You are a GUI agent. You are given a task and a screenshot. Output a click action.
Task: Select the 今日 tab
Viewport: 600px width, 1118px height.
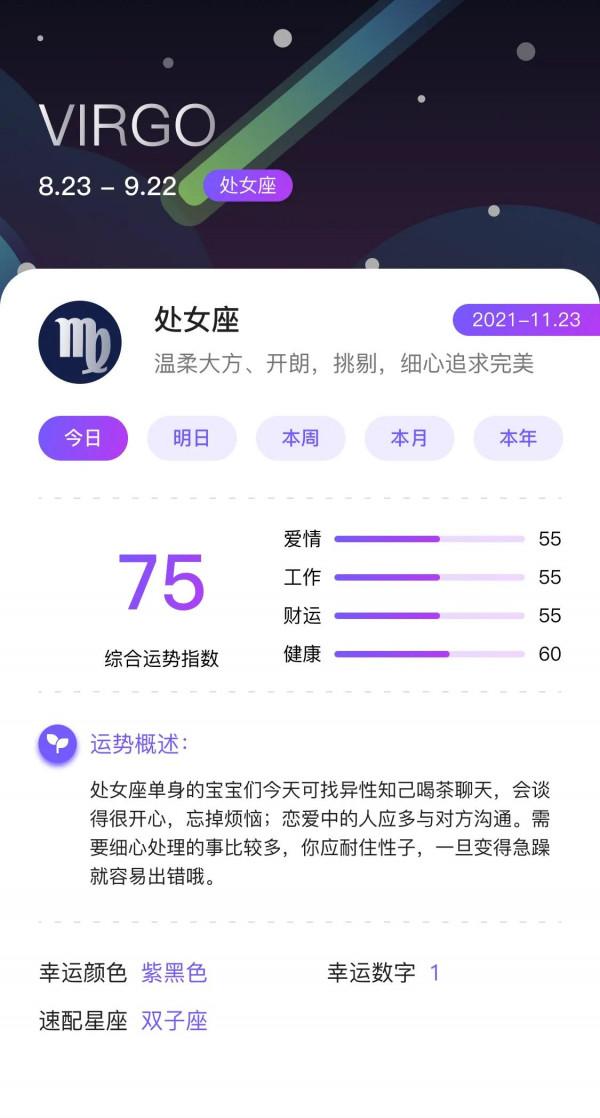83,438
